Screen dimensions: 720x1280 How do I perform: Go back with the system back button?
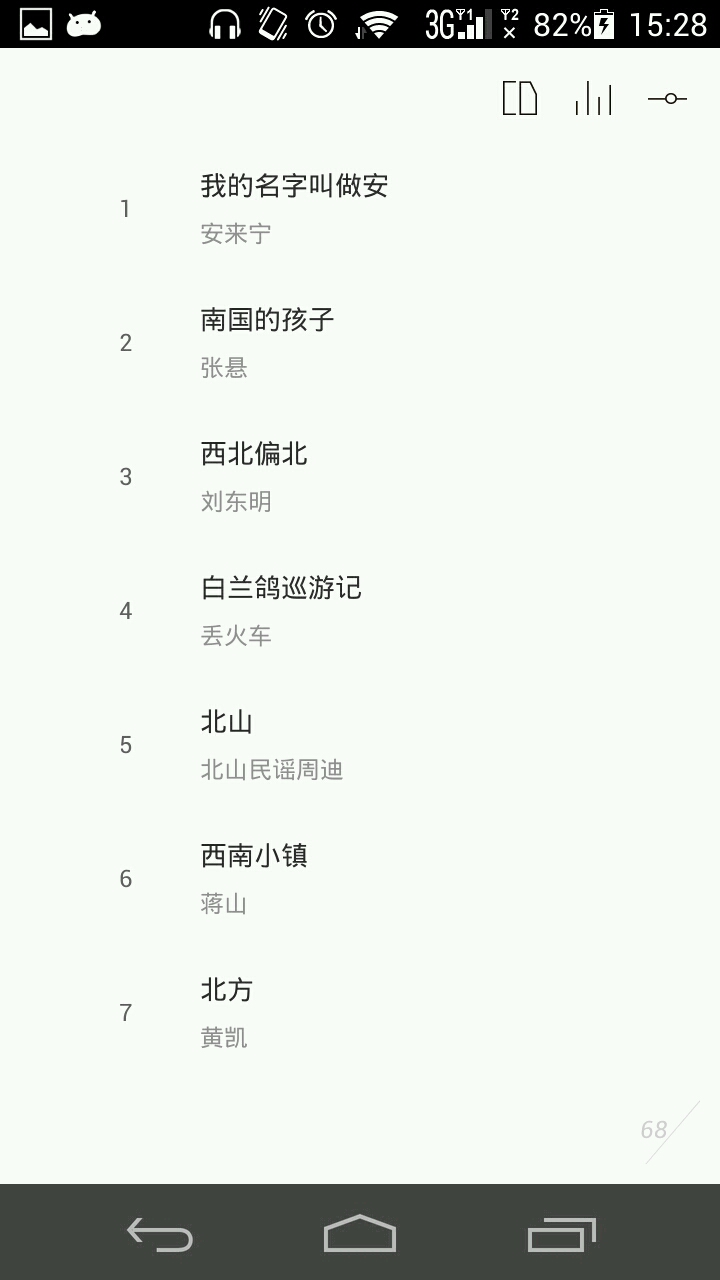[160, 1234]
